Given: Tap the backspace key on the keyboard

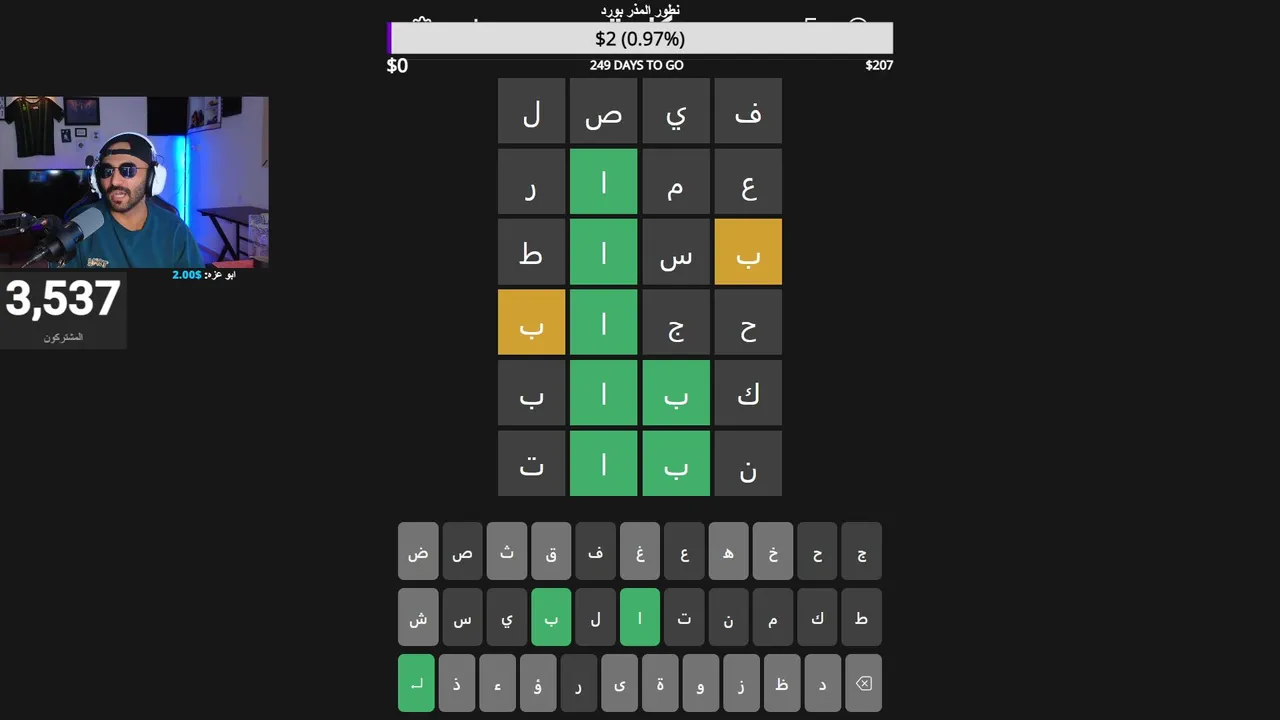Looking at the screenshot, I should pos(863,683).
